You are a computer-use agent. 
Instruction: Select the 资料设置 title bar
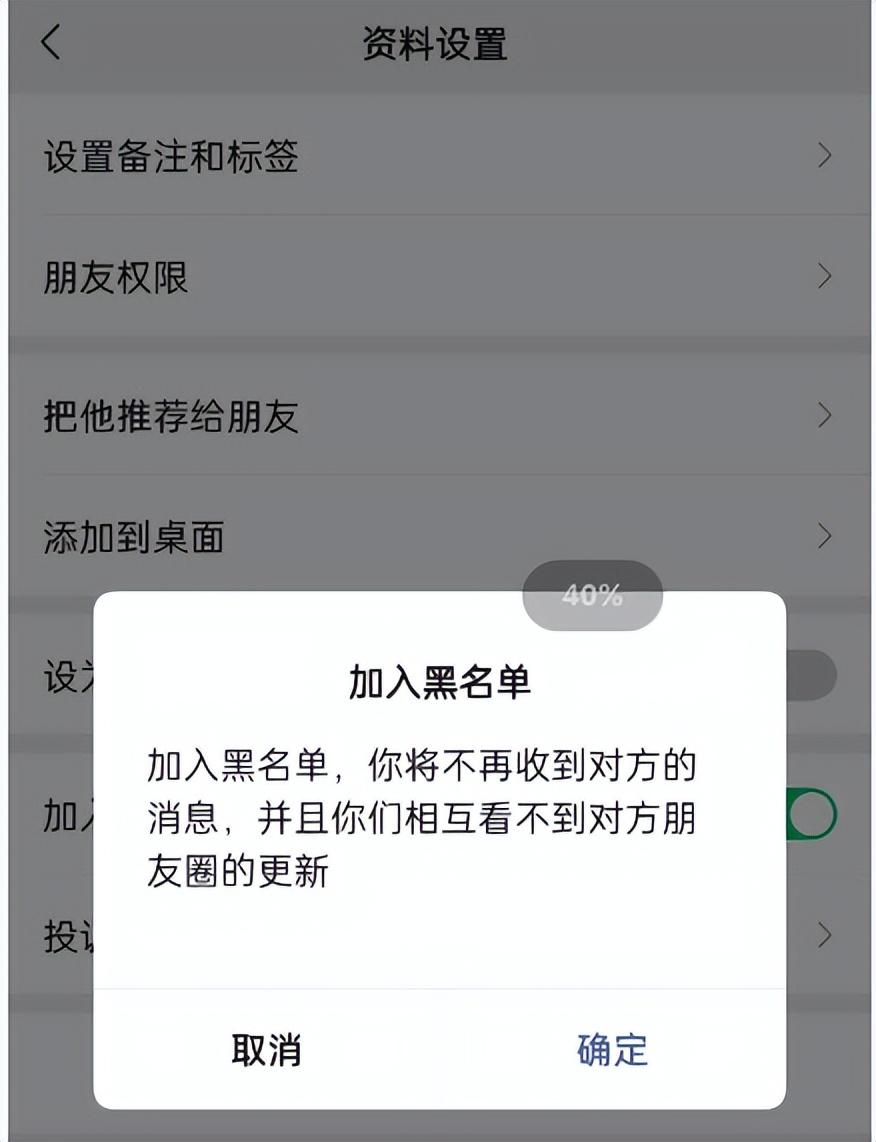[x=437, y=45]
